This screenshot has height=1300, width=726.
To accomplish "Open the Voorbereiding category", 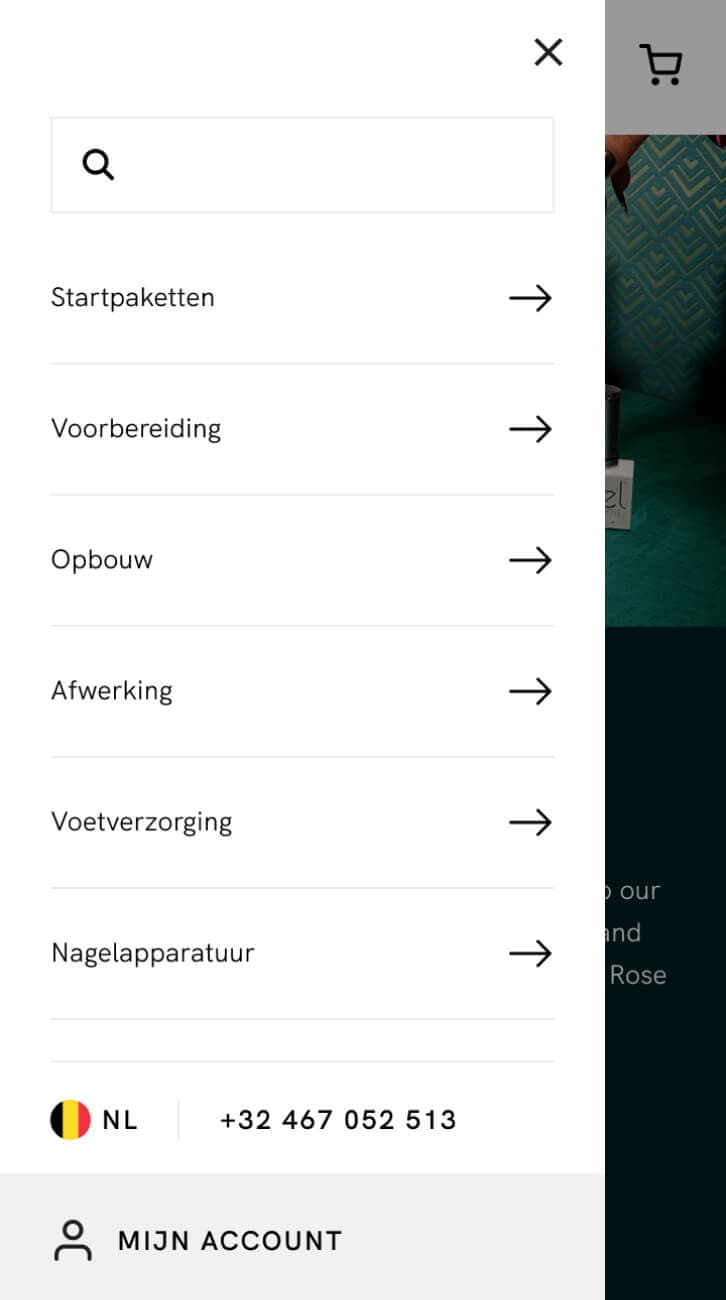I will (x=301, y=429).
